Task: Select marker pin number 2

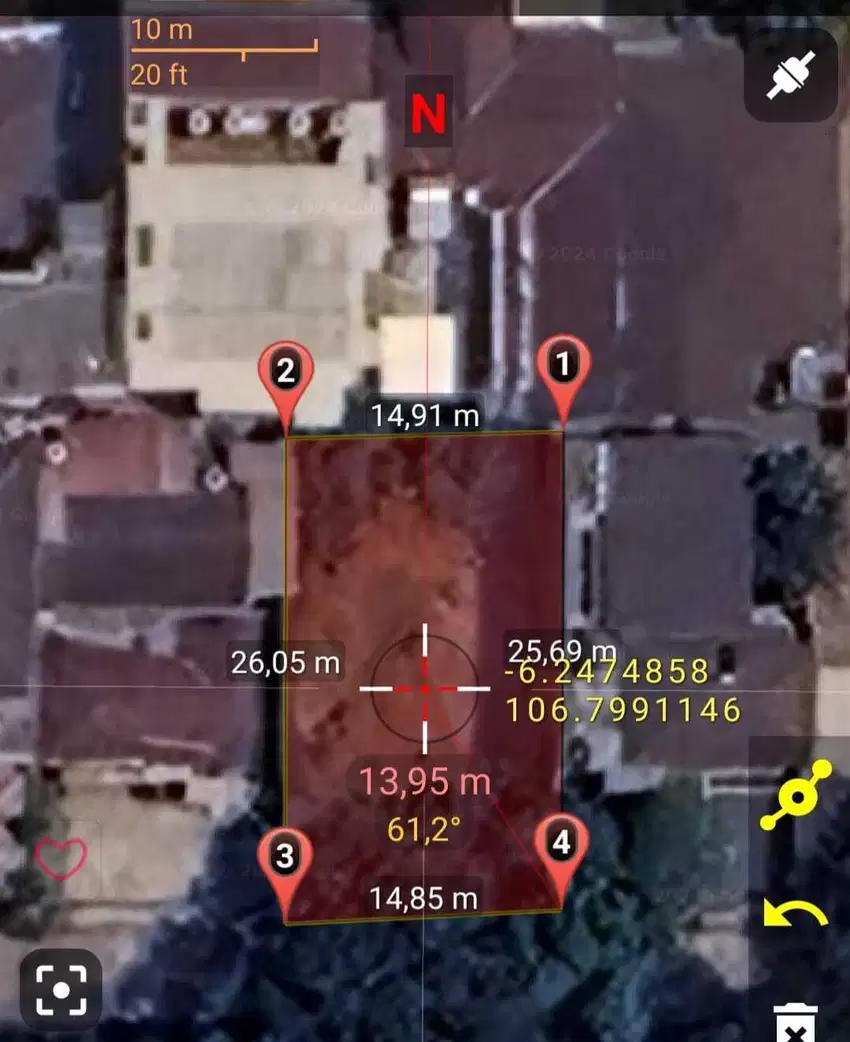Action: click(286, 375)
